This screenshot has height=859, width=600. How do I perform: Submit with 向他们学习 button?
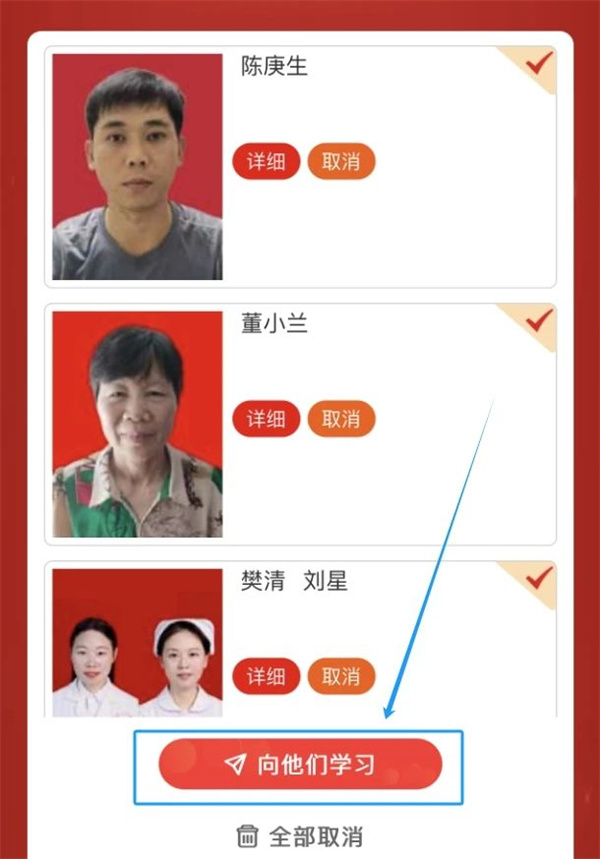[300, 765]
